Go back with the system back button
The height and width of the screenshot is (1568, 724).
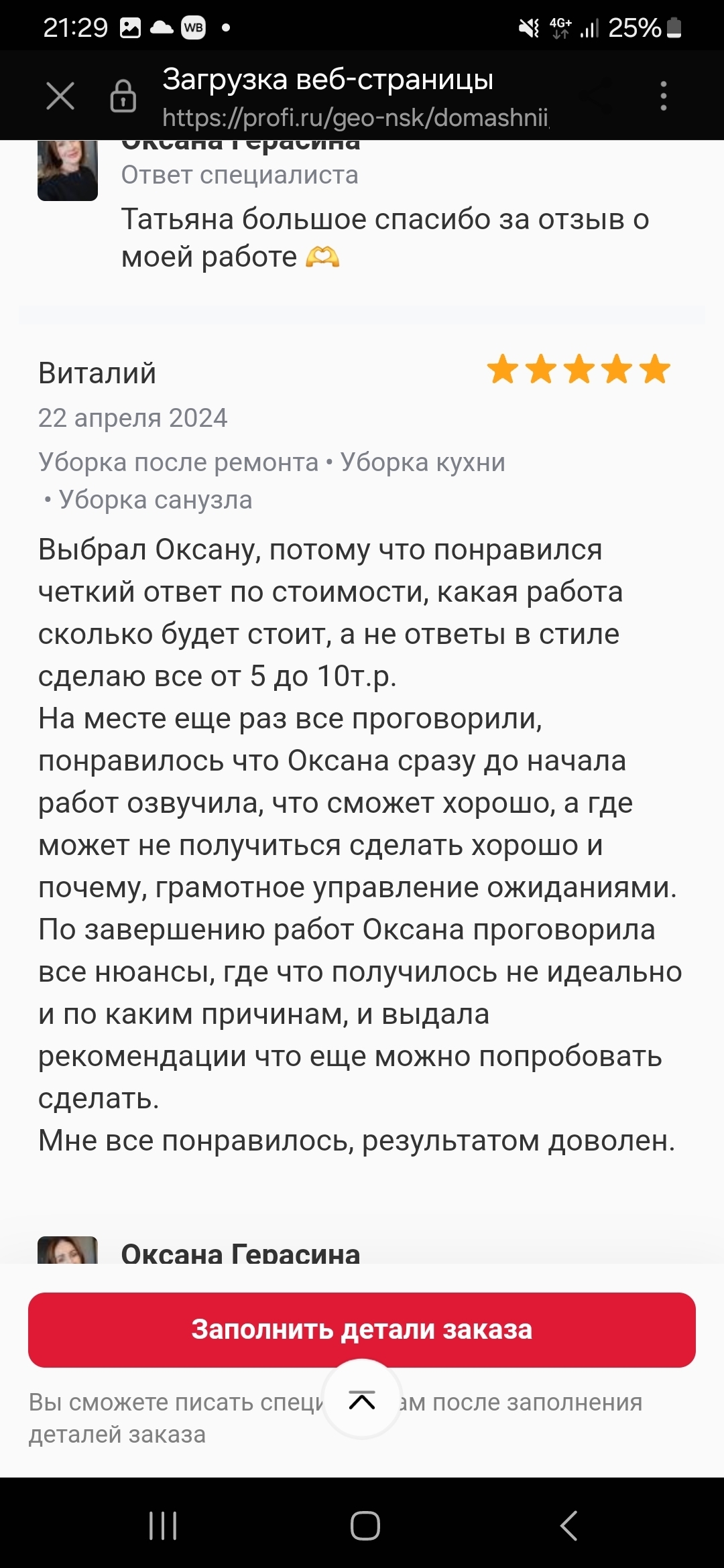(x=568, y=1526)
